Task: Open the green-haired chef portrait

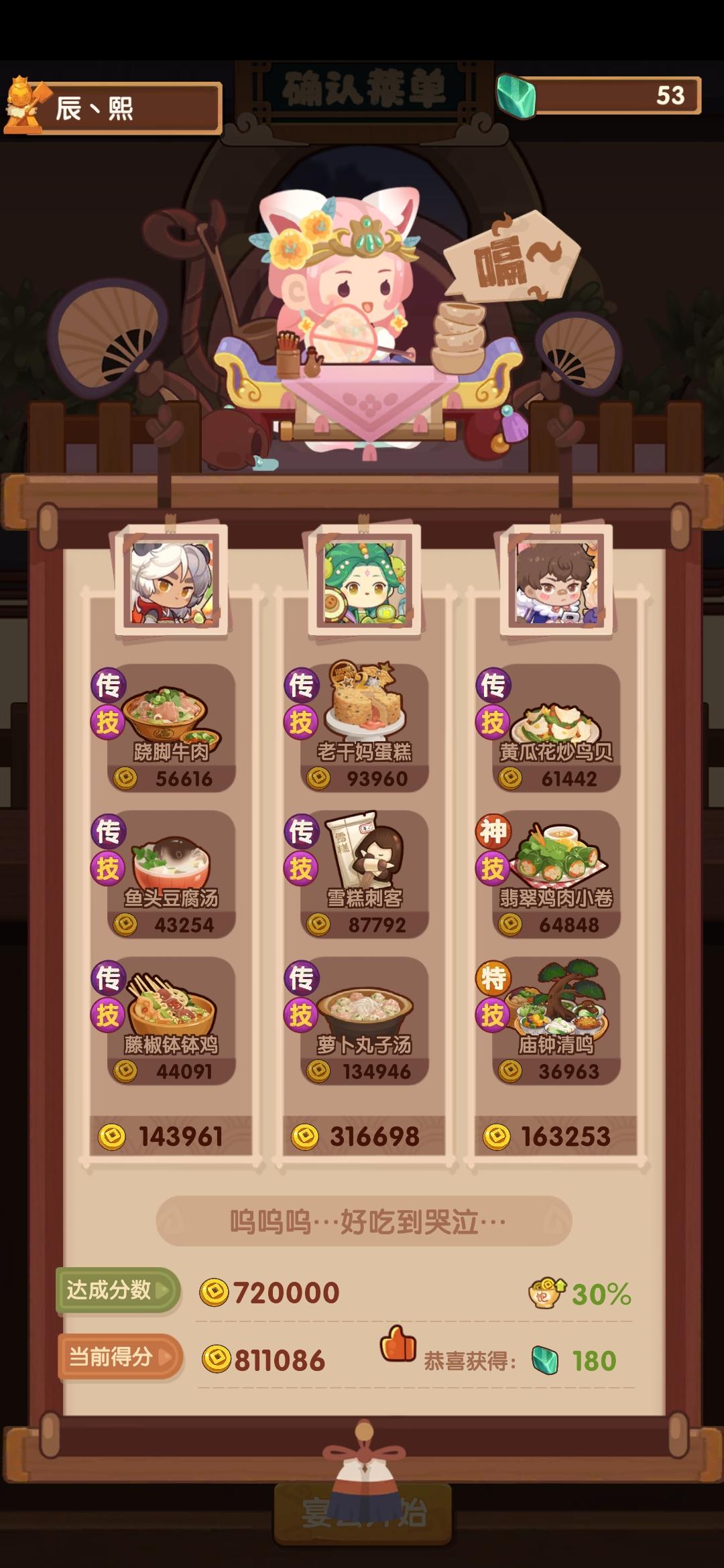Action: [362, 583]
